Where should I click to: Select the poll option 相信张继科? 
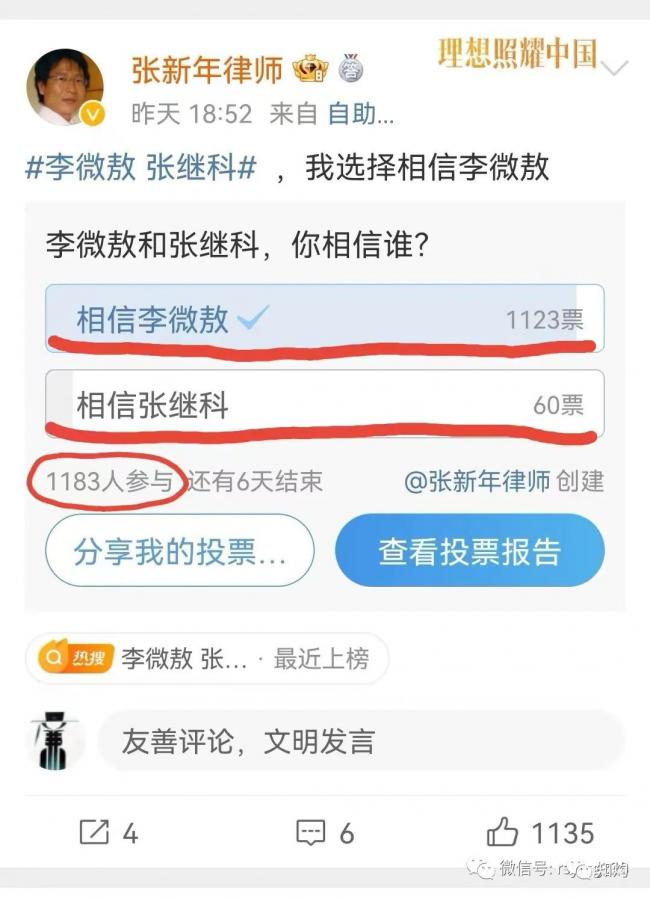tap(324, 404)
